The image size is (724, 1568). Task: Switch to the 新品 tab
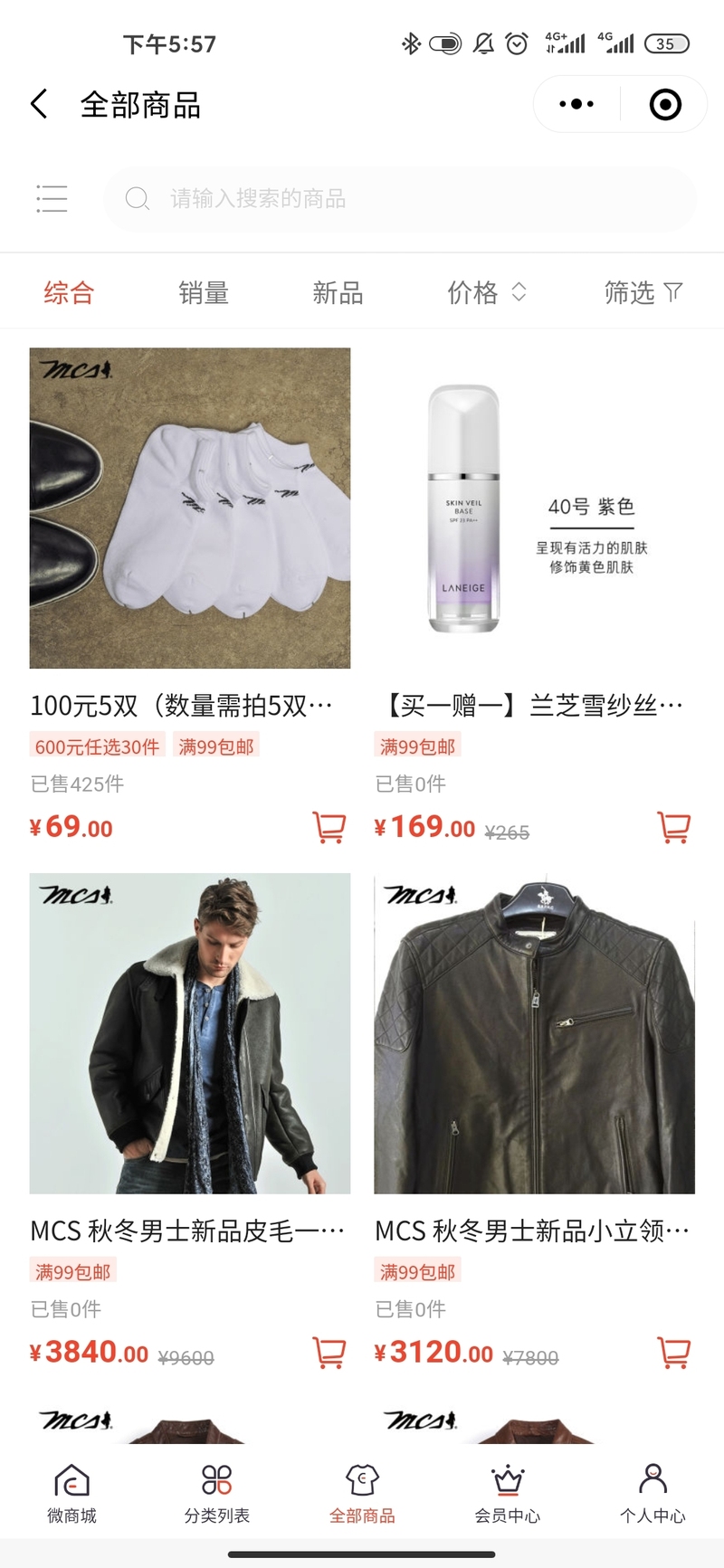point(338,292)
